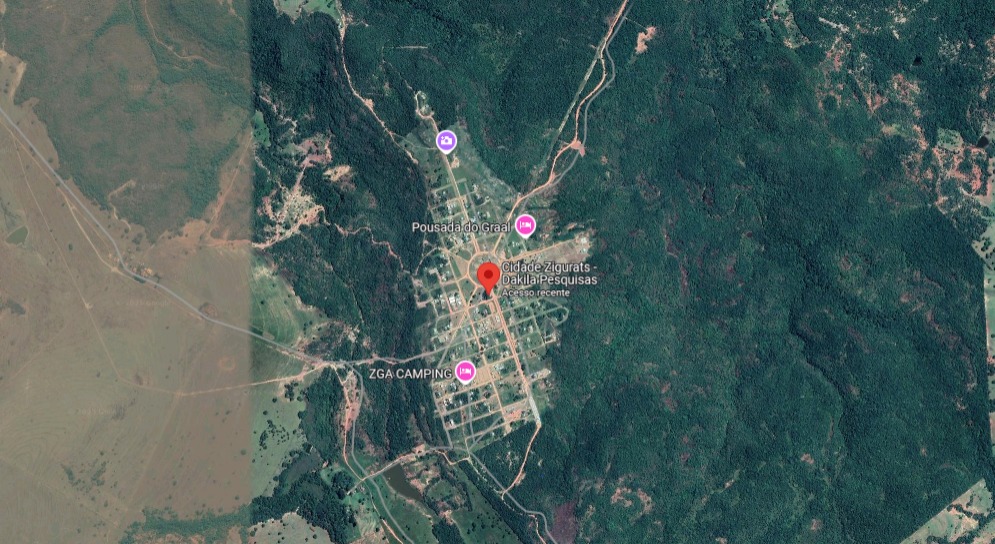The width and height of the screenshot is (995, 544).
Task: Open the Pousada do Graal lodging pin
Action: [525, 225]
